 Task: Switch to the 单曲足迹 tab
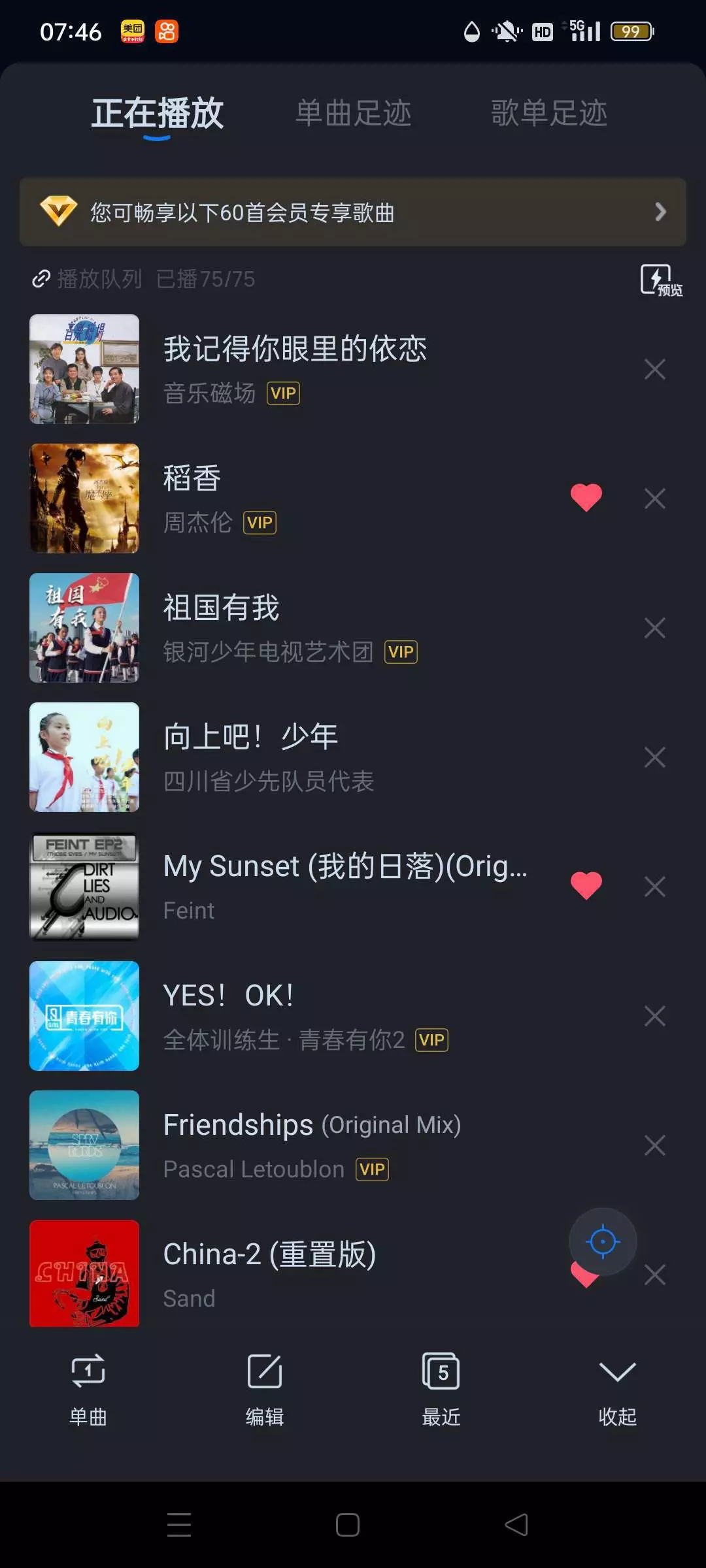click(353, 114)
